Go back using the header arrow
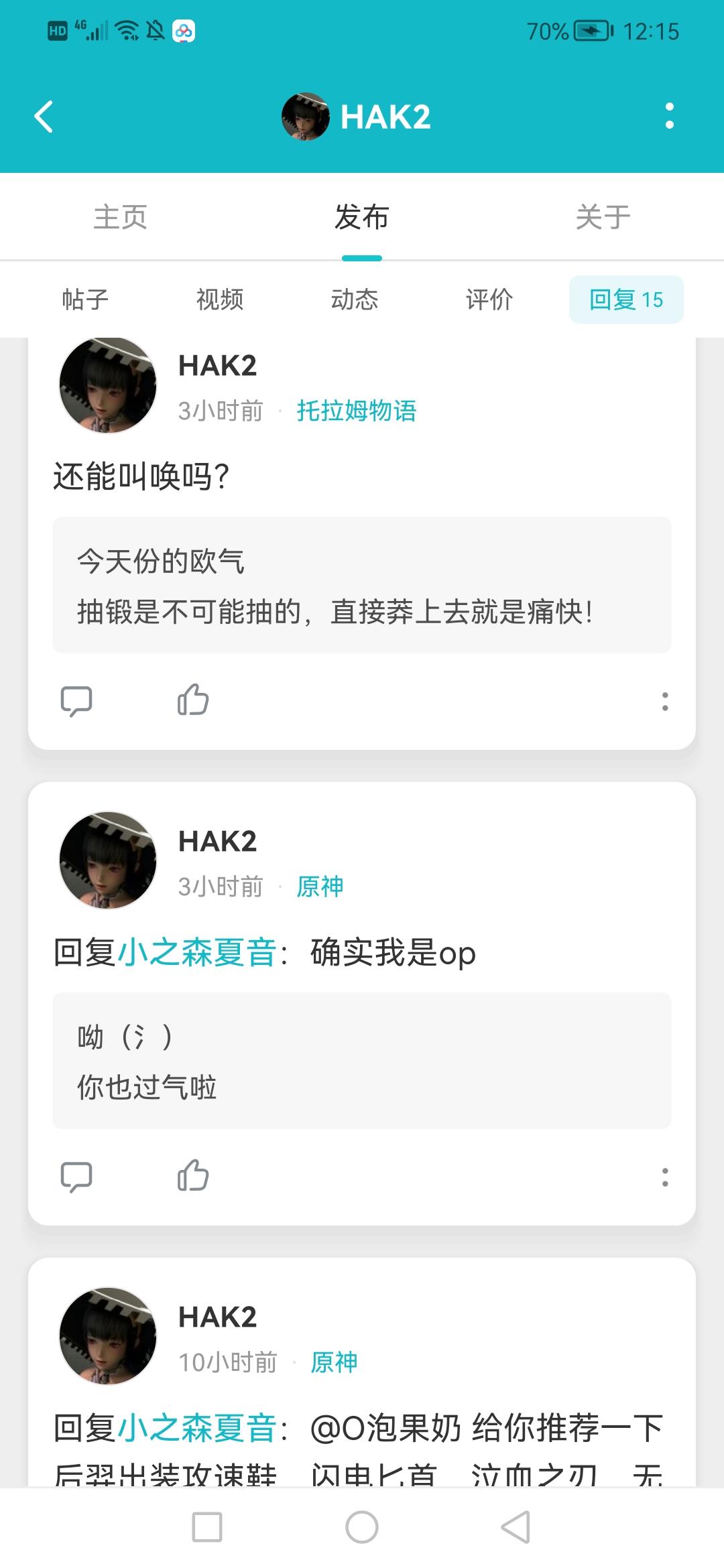Viewport: 724px width, 1568px height. pyautogui.click(x=44, y=117)
